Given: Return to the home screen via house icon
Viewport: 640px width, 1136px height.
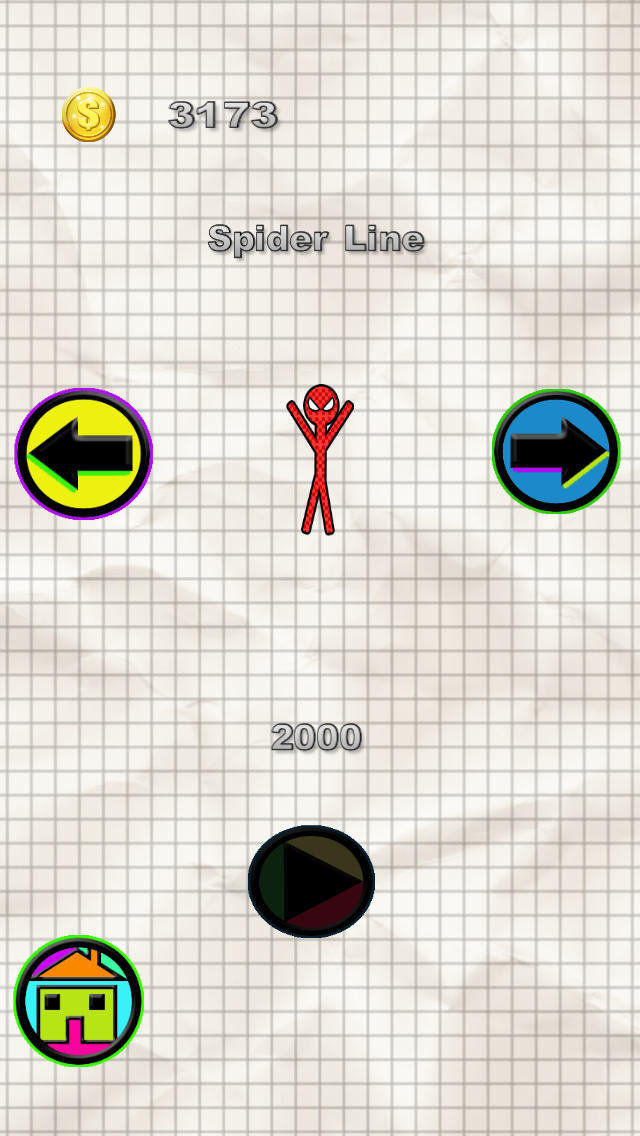Looking at the screenshot, I should coord(79,1001).
